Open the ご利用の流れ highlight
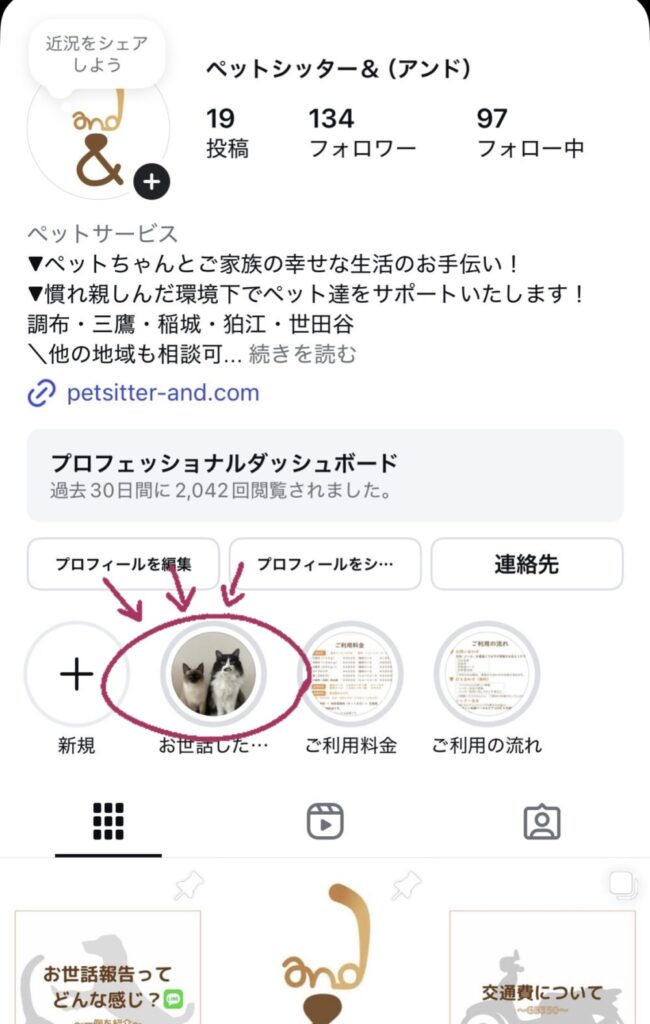Image resolution: width=650 pixels, height=1024 pixels. 487,675
